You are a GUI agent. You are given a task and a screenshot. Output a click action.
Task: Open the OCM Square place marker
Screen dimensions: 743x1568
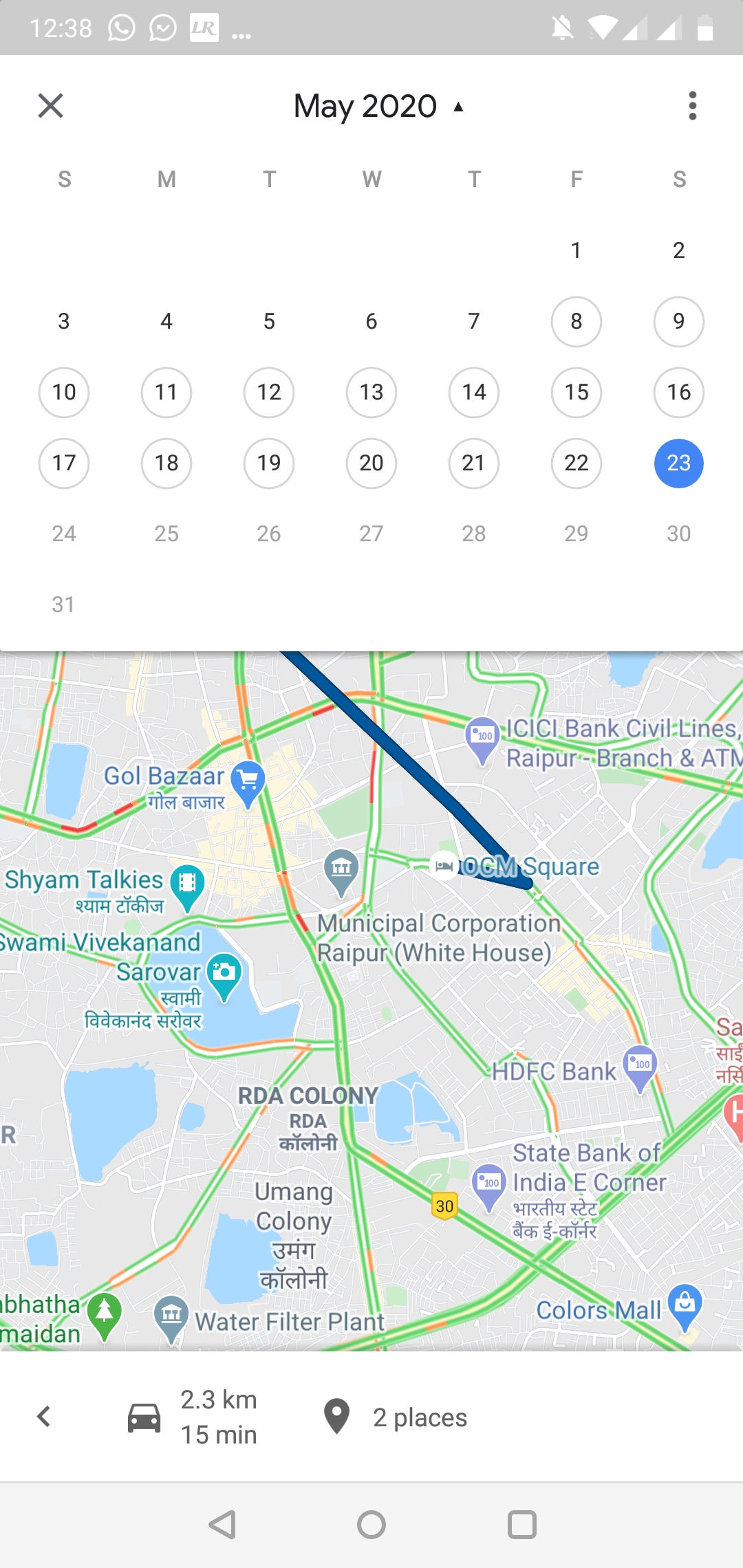pyautogui.click(x=444, y=866)
